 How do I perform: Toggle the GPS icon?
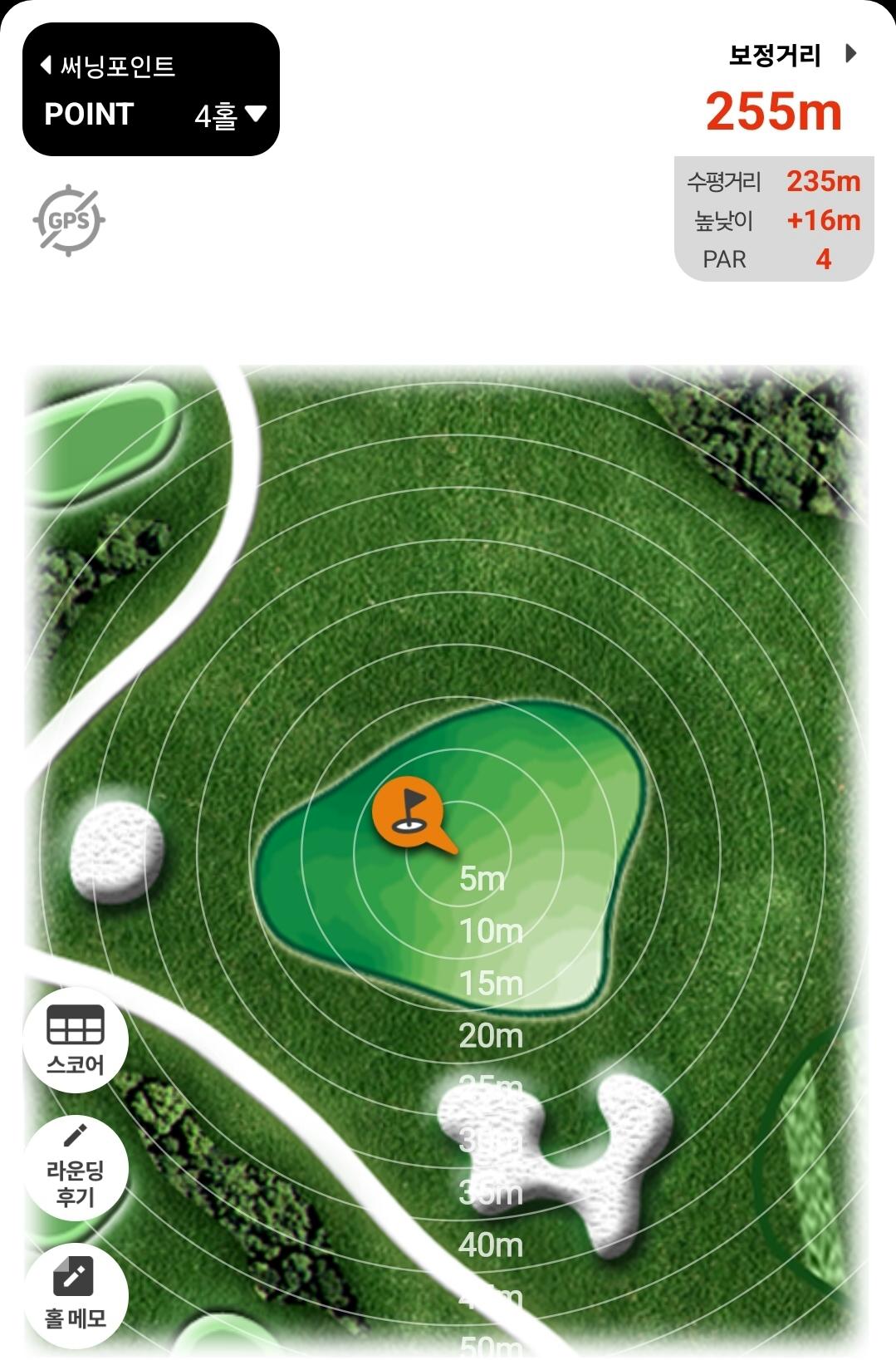tap(69, 220)
